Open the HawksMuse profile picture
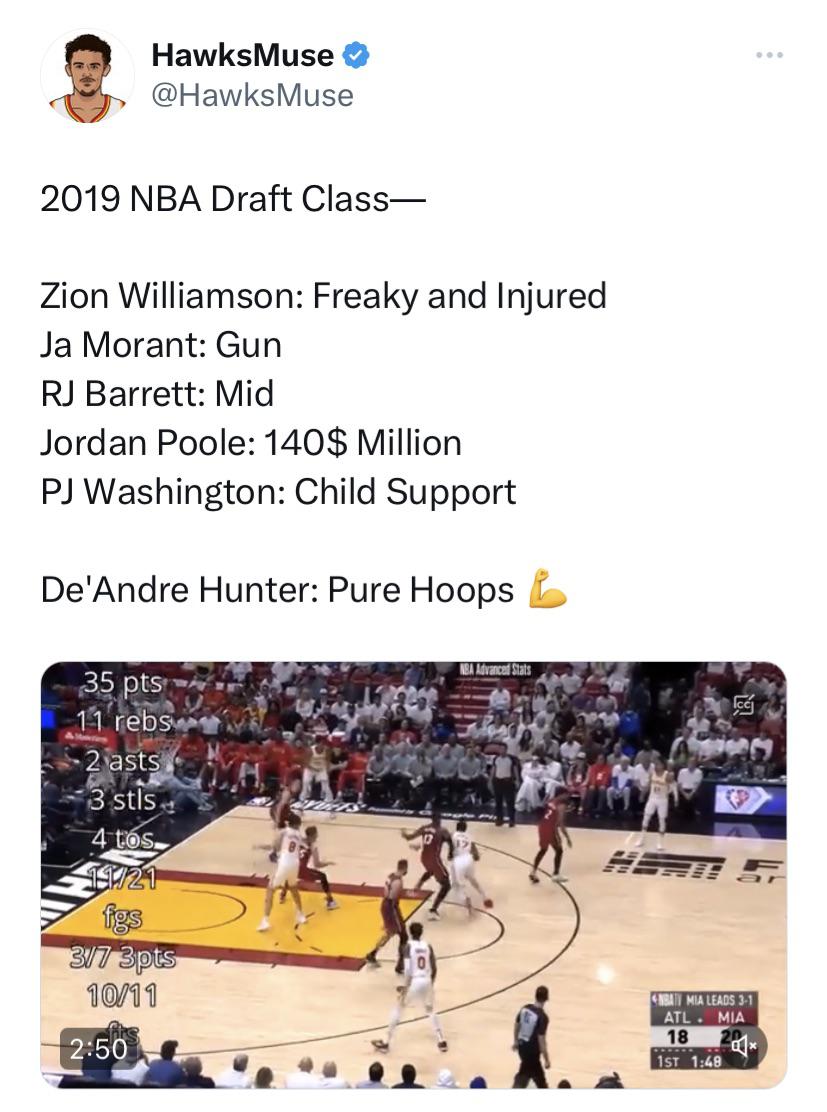This screenshot has width=827, height=1112. click(87, 77)
